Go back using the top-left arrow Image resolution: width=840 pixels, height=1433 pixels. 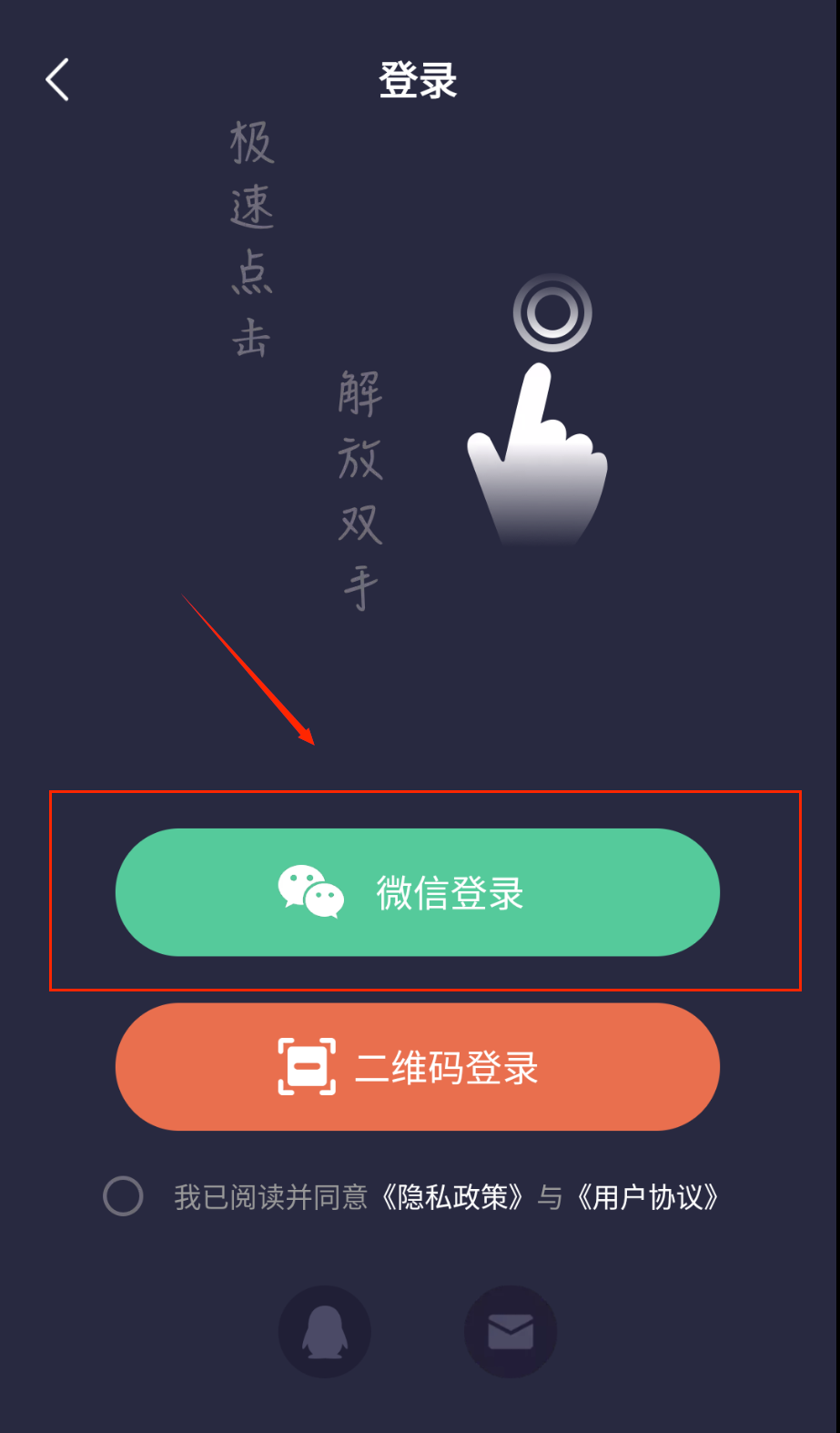[58, 80]
